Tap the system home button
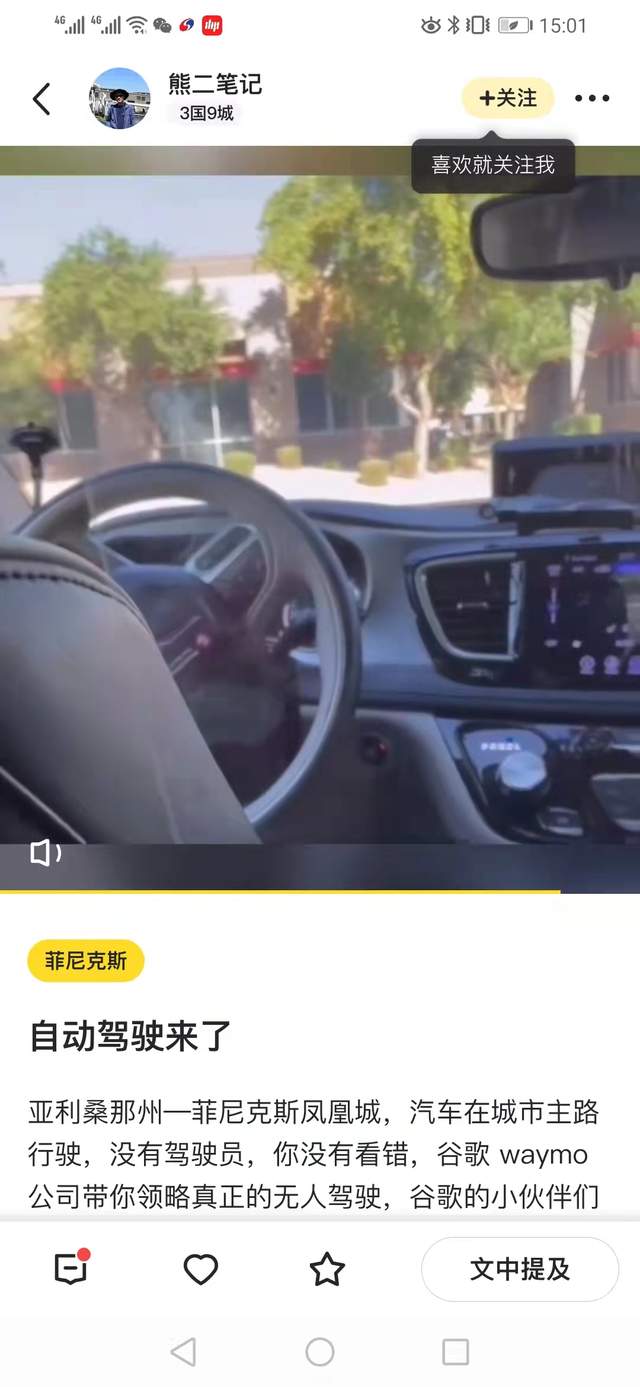Image resolution: width=640 pixels, height=1387 pixels. tap(320, 1352)
